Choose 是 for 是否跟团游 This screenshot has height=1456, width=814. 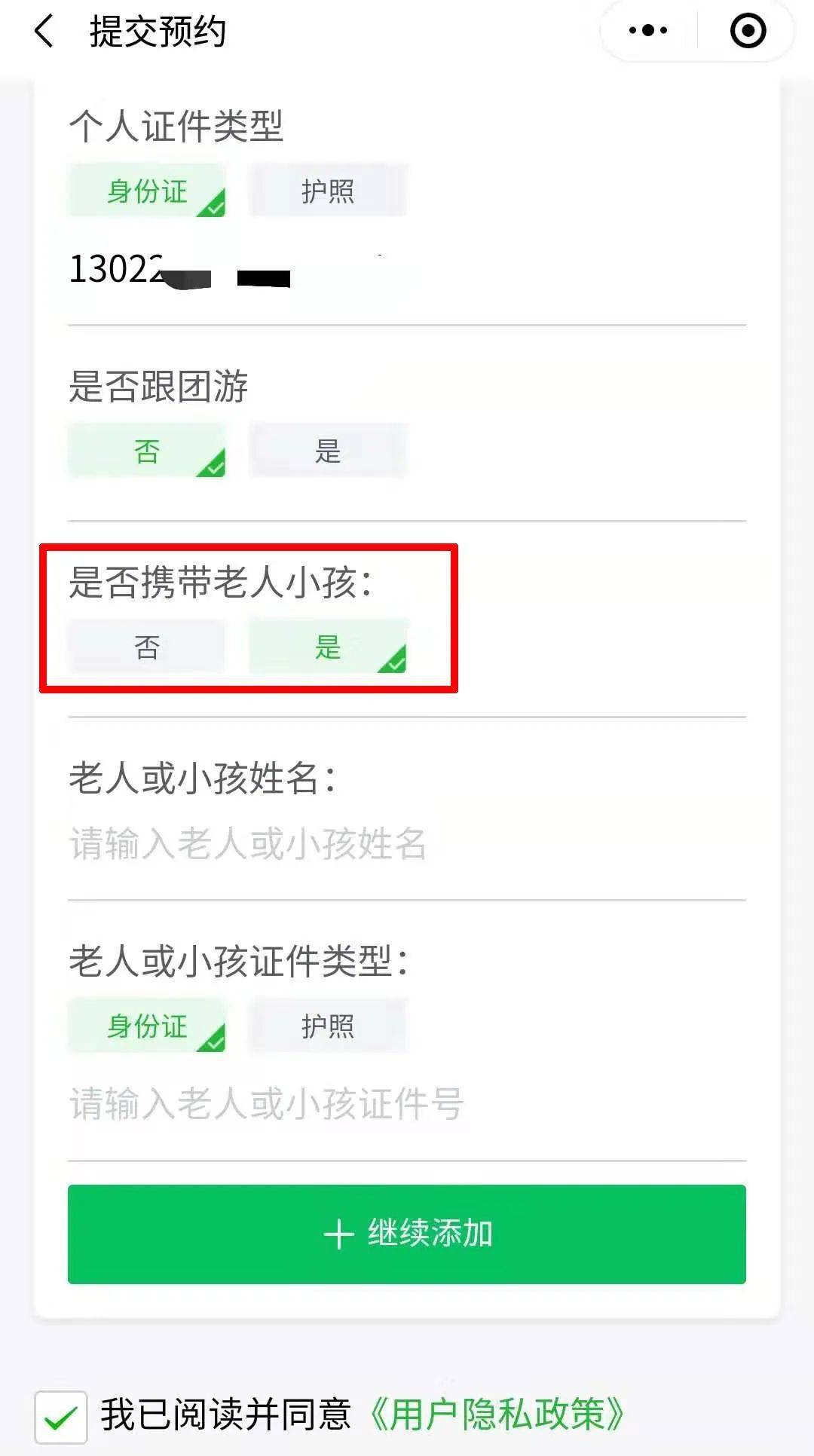pos(328,451)
